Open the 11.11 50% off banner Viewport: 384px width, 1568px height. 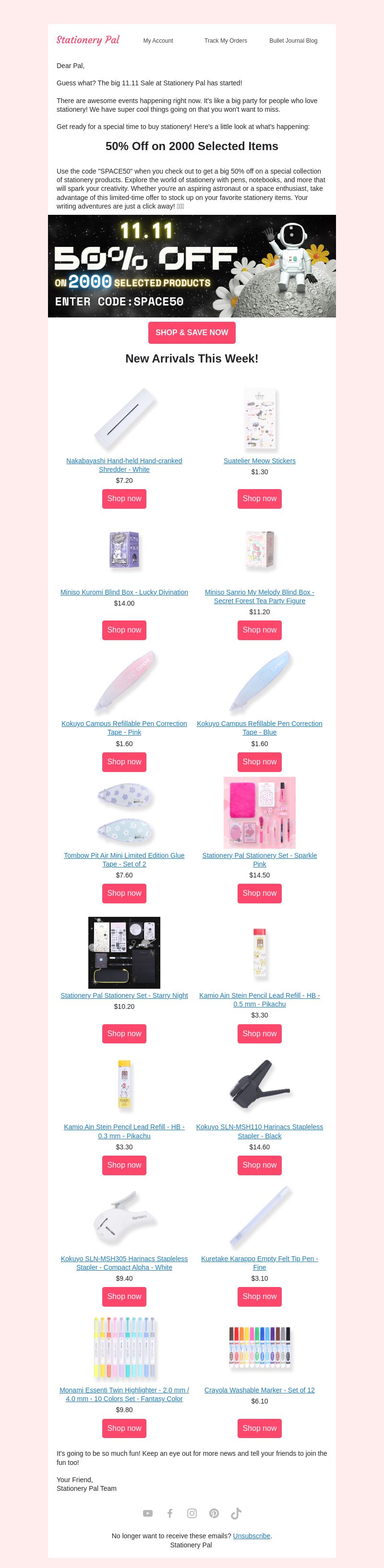pyautogui.click(x=192, y=266)
